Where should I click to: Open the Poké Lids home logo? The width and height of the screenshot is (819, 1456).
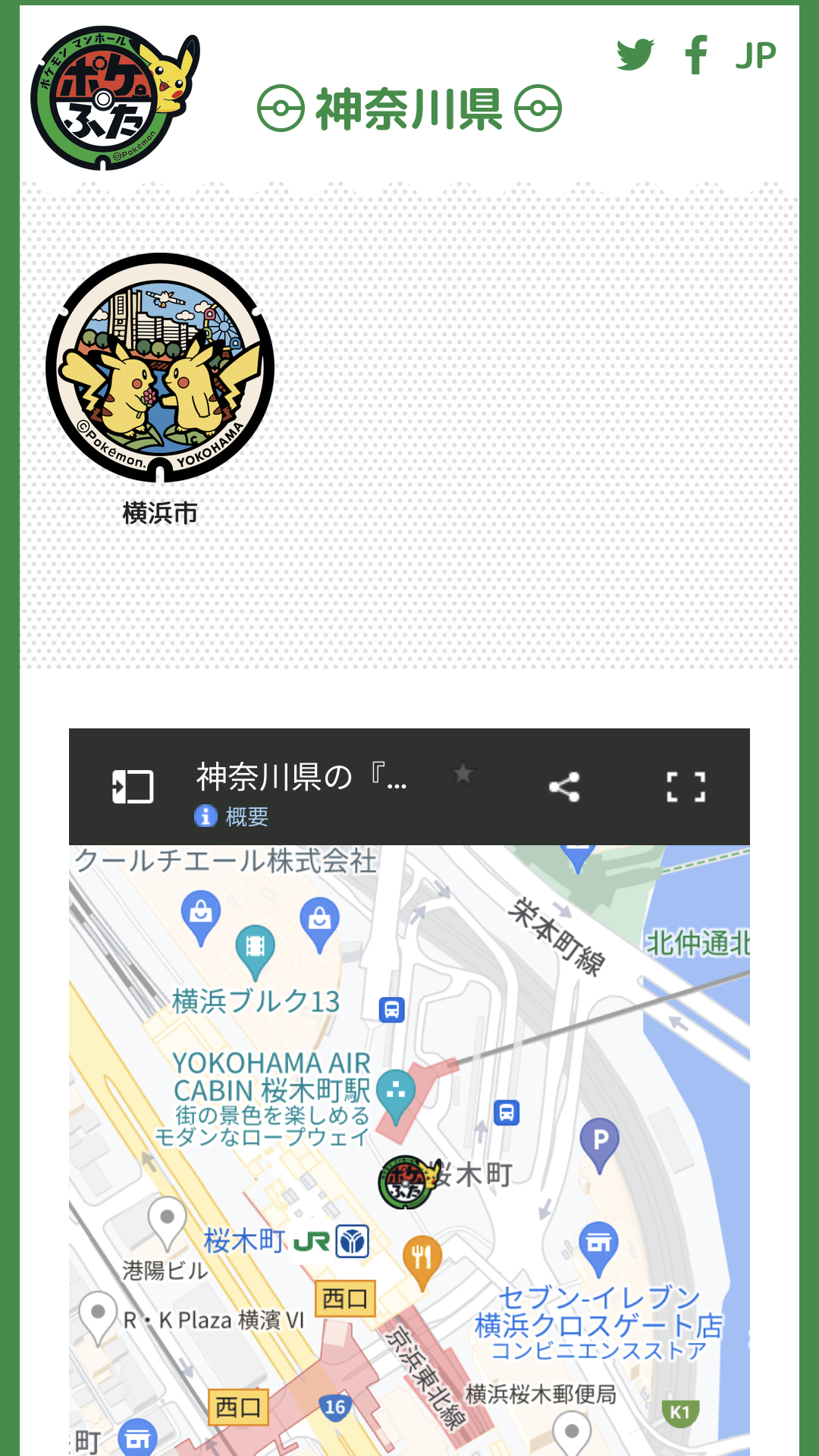click(x=115, y=98)
